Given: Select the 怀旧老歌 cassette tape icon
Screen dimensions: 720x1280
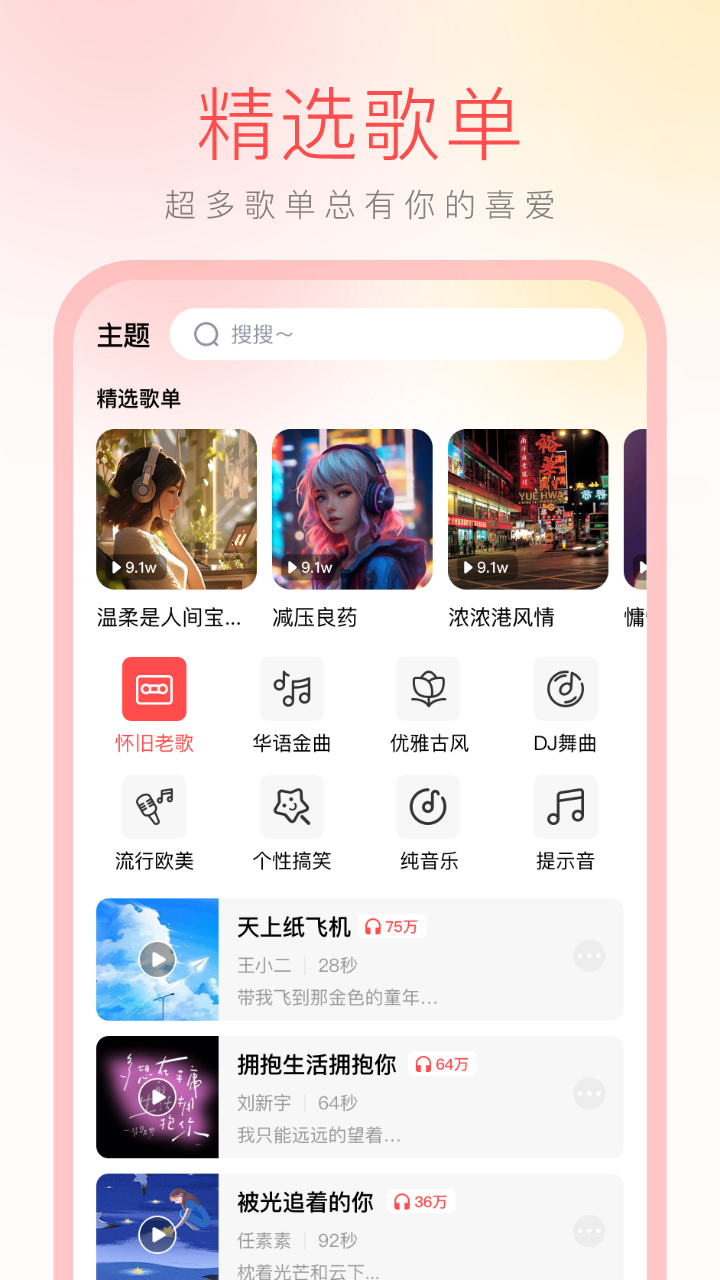Looking at the screenshot, I should click(x=153, y=688).
